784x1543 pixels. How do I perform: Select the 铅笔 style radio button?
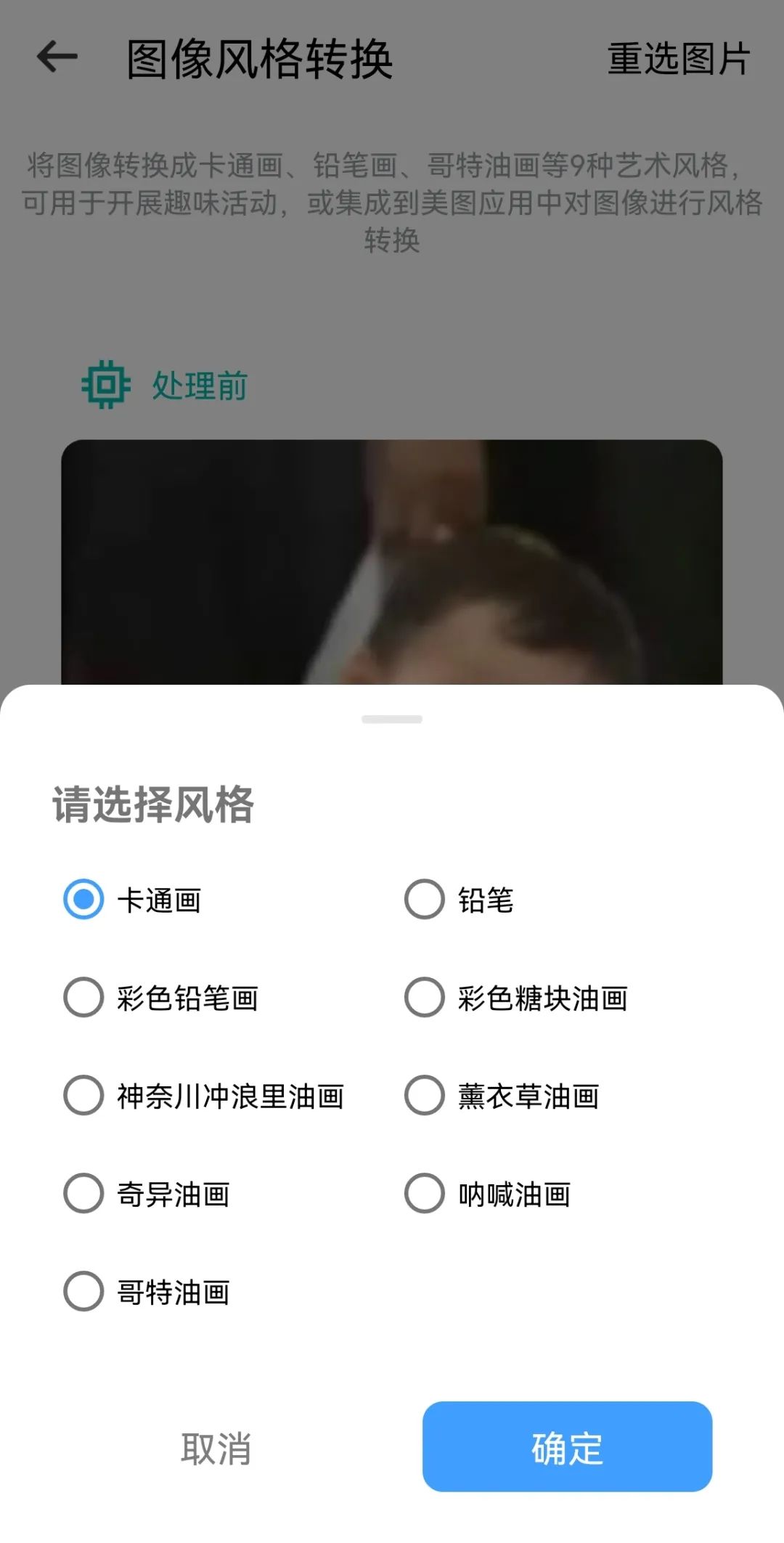tap(424, 900)
